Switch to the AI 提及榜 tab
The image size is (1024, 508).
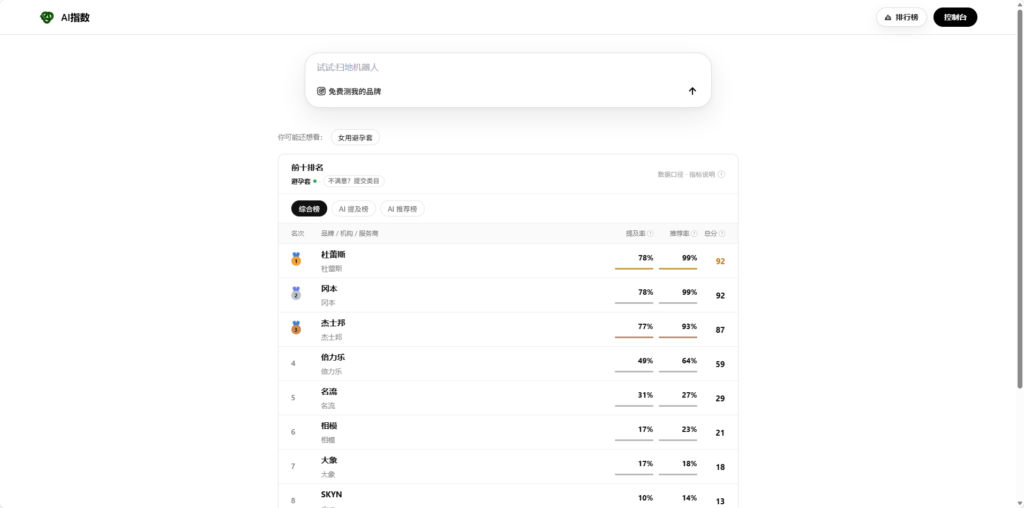(x=353, y=209)
